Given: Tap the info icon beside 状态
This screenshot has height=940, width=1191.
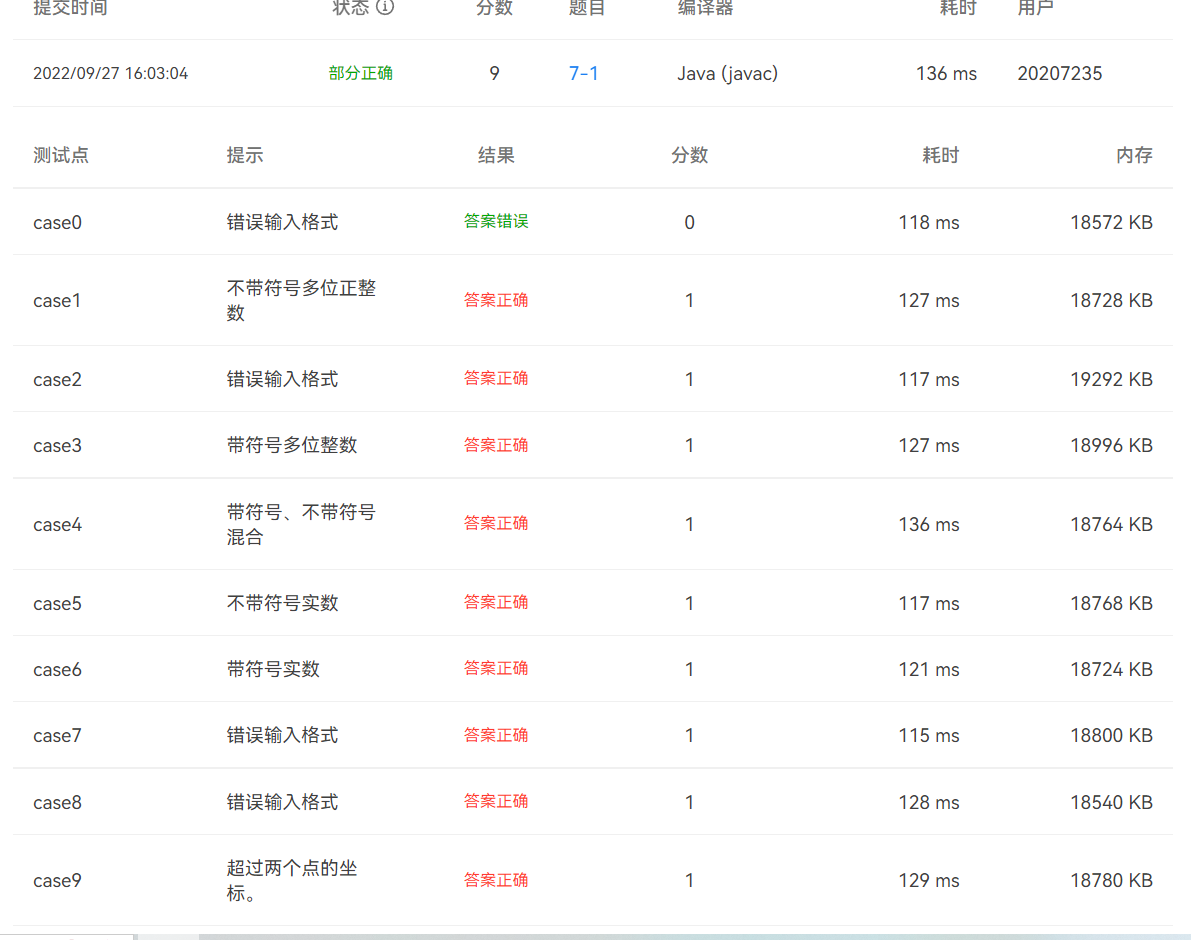Looking at the screenshot, I should coord(385,8).
